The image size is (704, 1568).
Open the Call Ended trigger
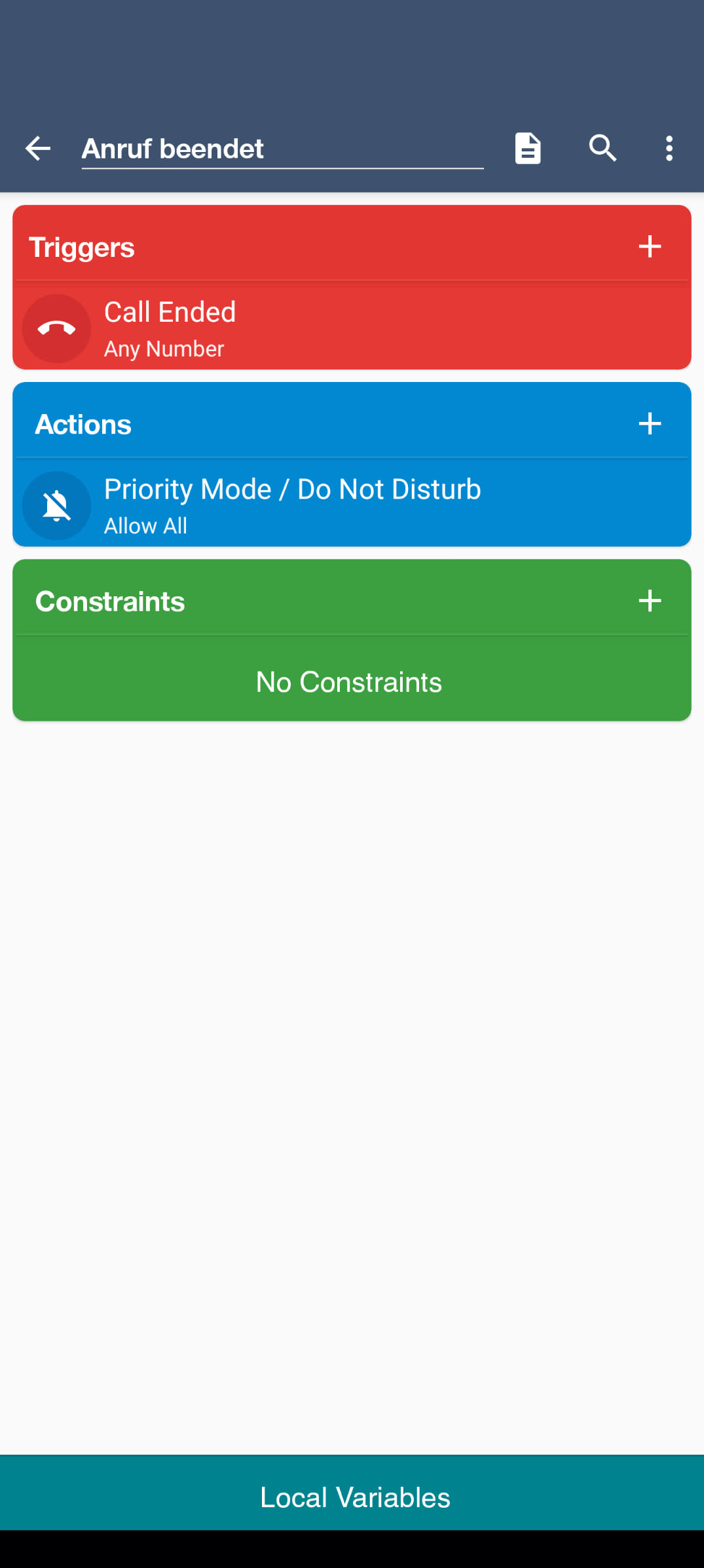coord(352,328)
